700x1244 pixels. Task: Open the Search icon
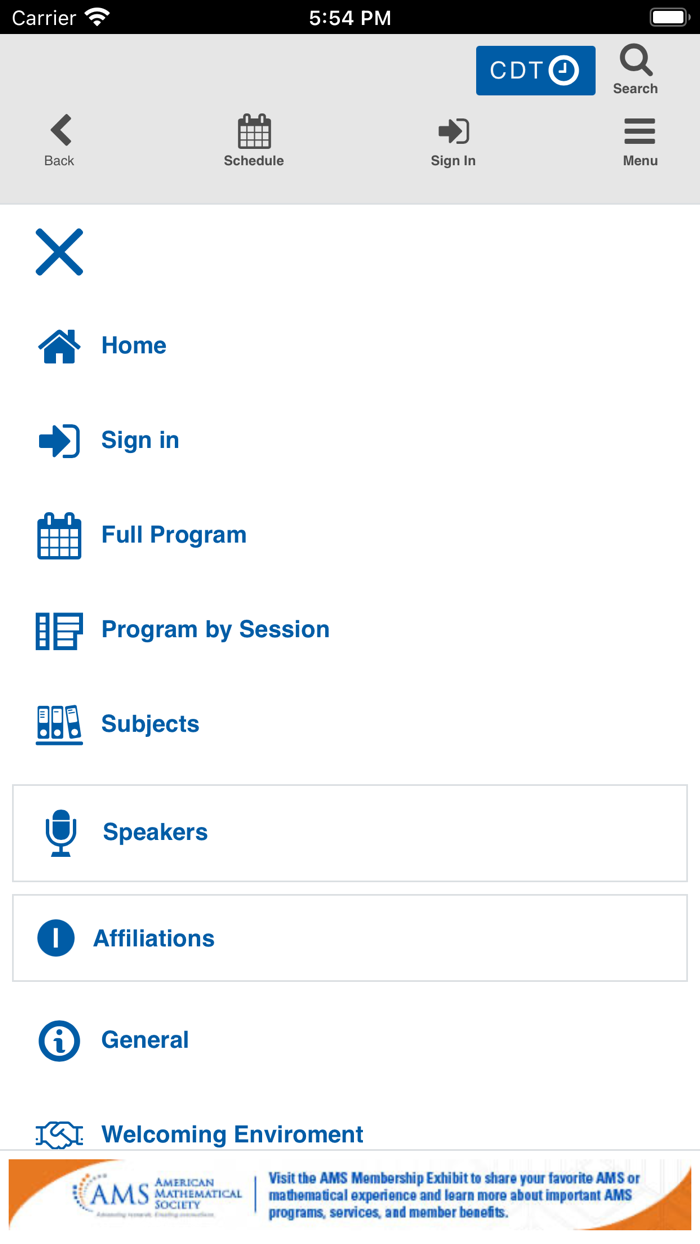tap(635, 69)
